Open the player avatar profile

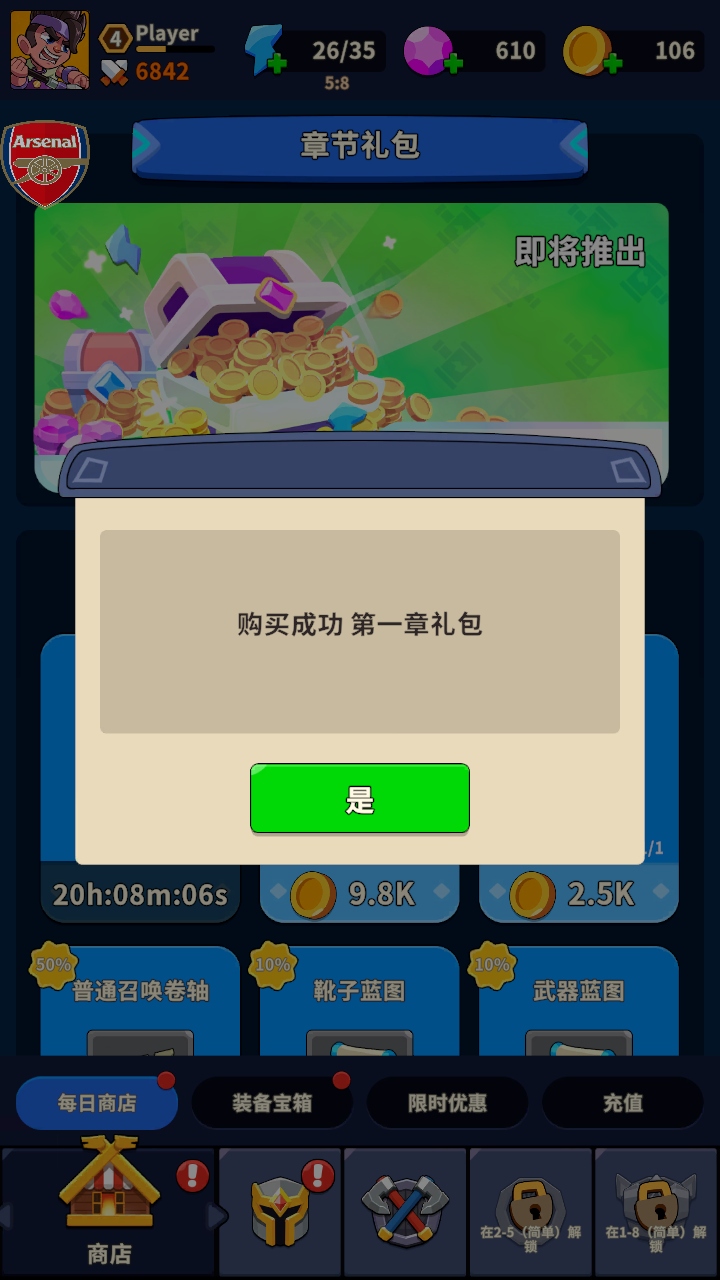pyautogui.click(x=49, y=50)
